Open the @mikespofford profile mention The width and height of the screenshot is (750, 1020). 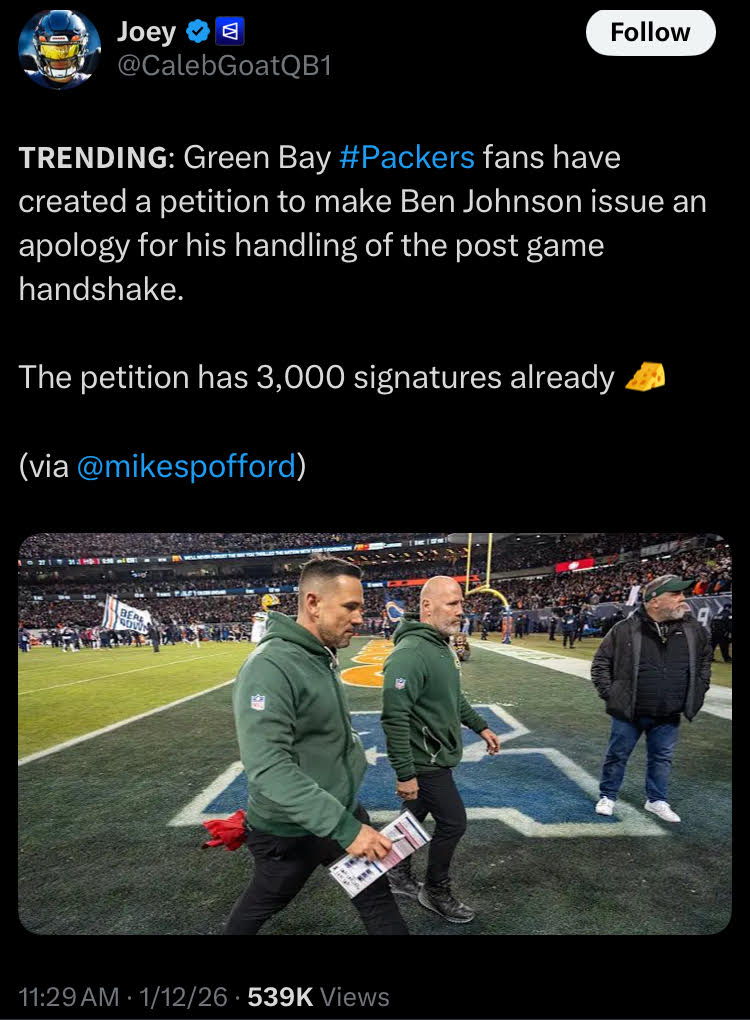pos(186,465)
